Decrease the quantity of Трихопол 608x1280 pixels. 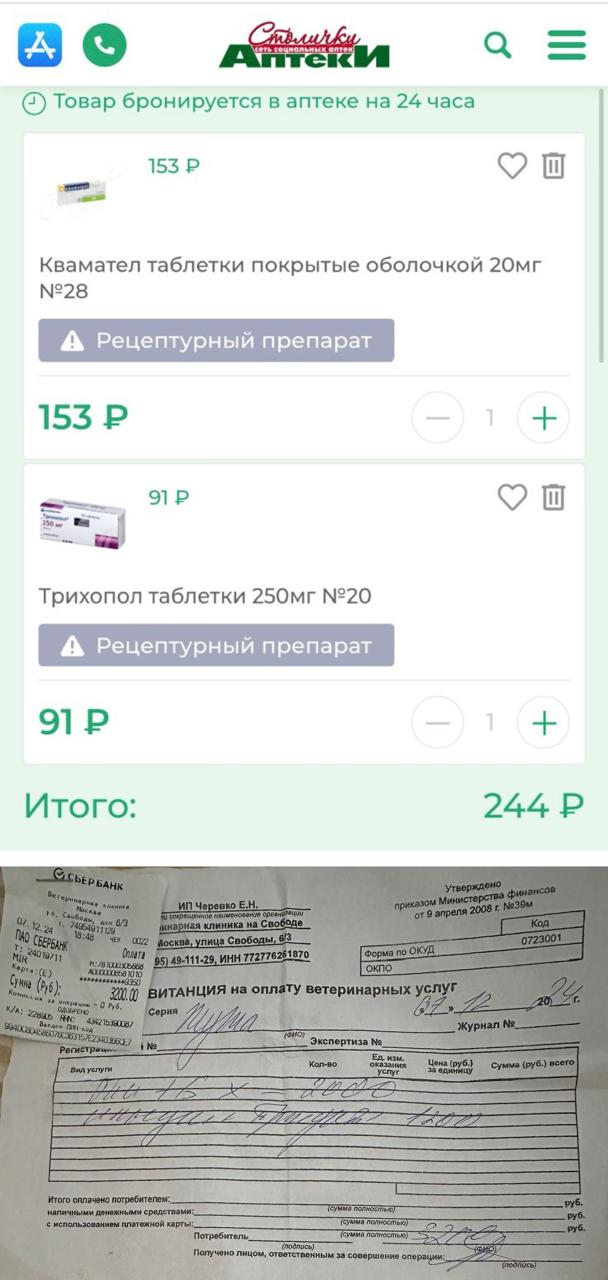pyautogui.click(x=438, y=723)
